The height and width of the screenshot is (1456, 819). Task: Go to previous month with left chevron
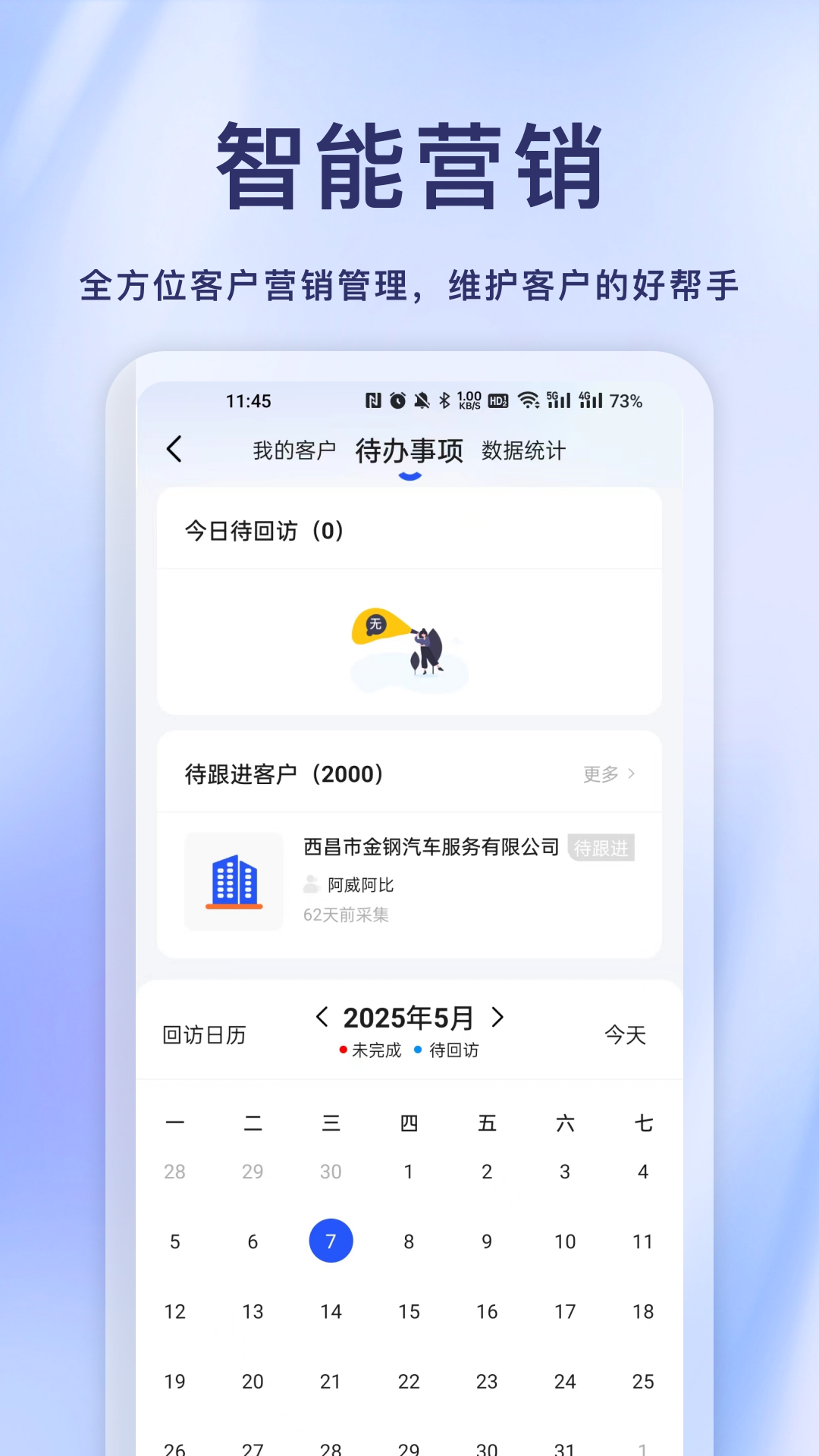tap(322, 1018)
